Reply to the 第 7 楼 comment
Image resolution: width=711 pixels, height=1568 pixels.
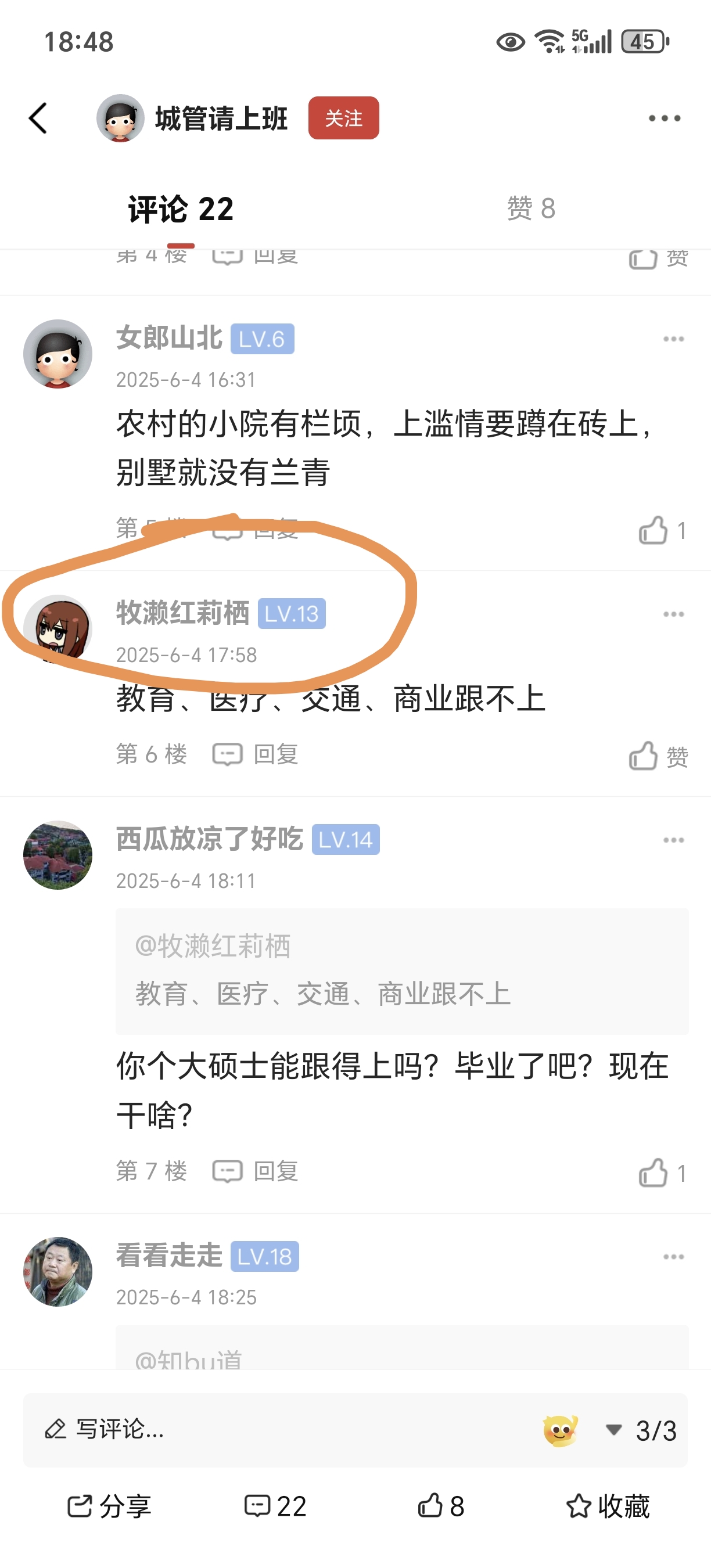pyautogui.click(x=256, y=1171)
